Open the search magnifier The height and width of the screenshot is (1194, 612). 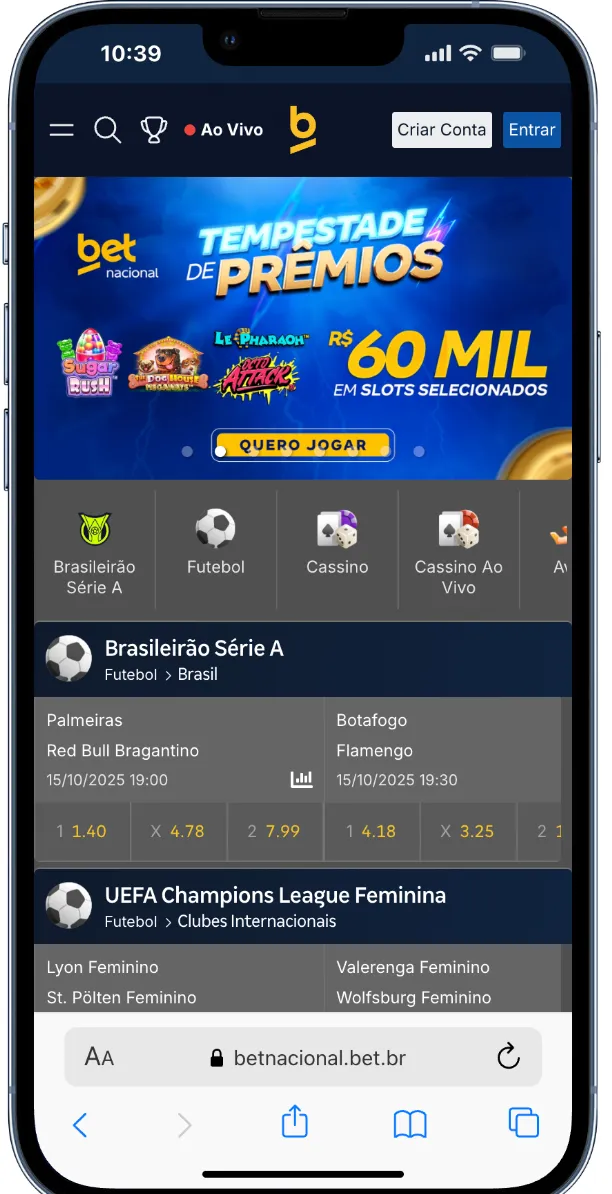pos(107,130)
